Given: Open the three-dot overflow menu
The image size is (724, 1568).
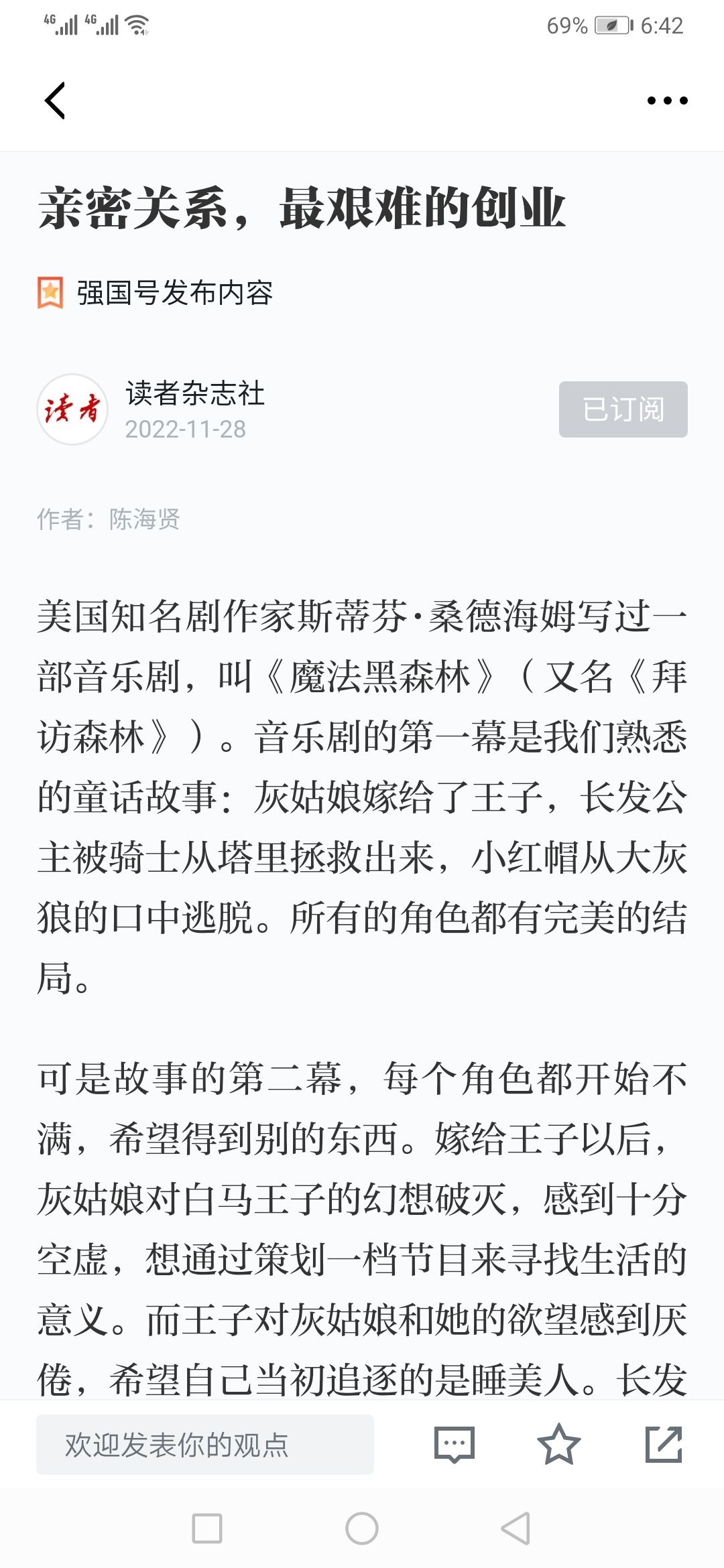Looking at the screenshot, I should pos(667,101).
